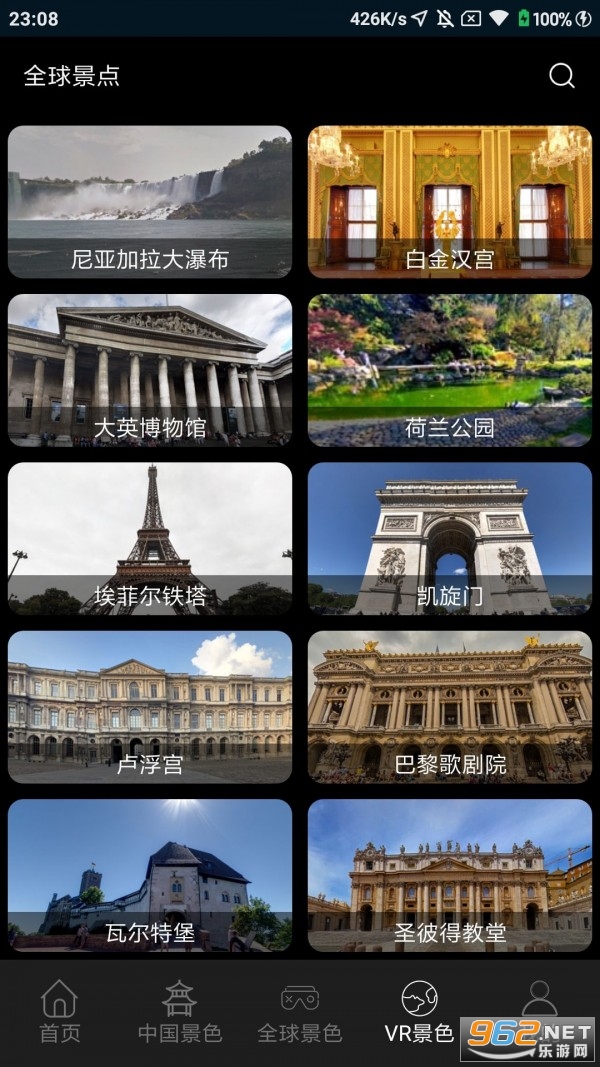Select the VR景色 tab
The height and width of the screenshot is (1067, 600).
tap(420, 1012)
